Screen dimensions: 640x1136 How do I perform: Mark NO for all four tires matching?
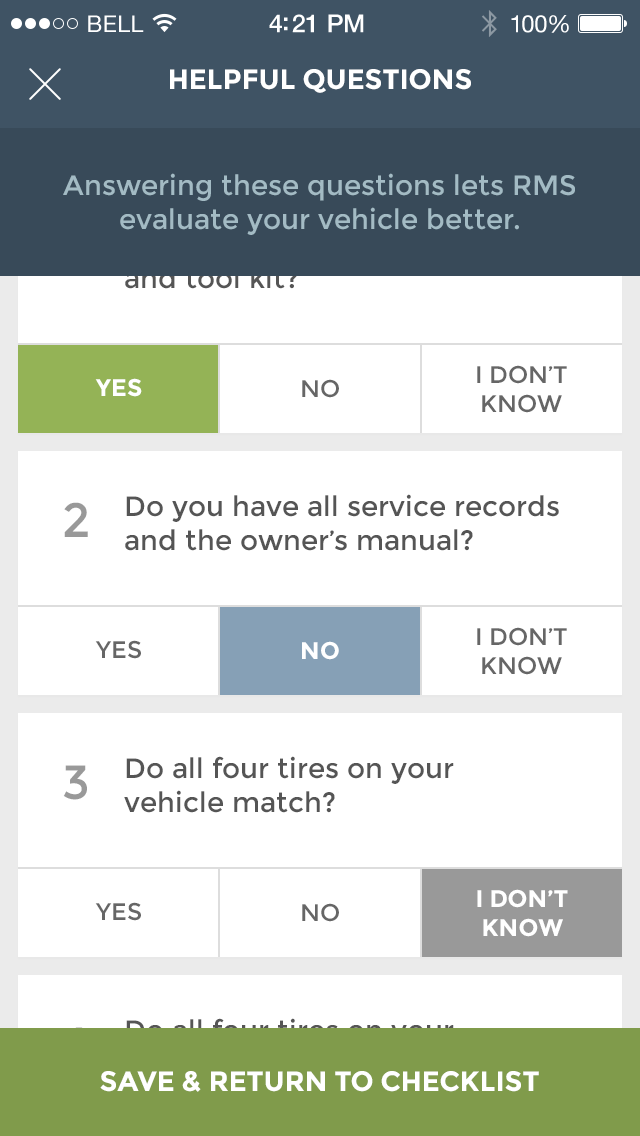pos(320,913)
